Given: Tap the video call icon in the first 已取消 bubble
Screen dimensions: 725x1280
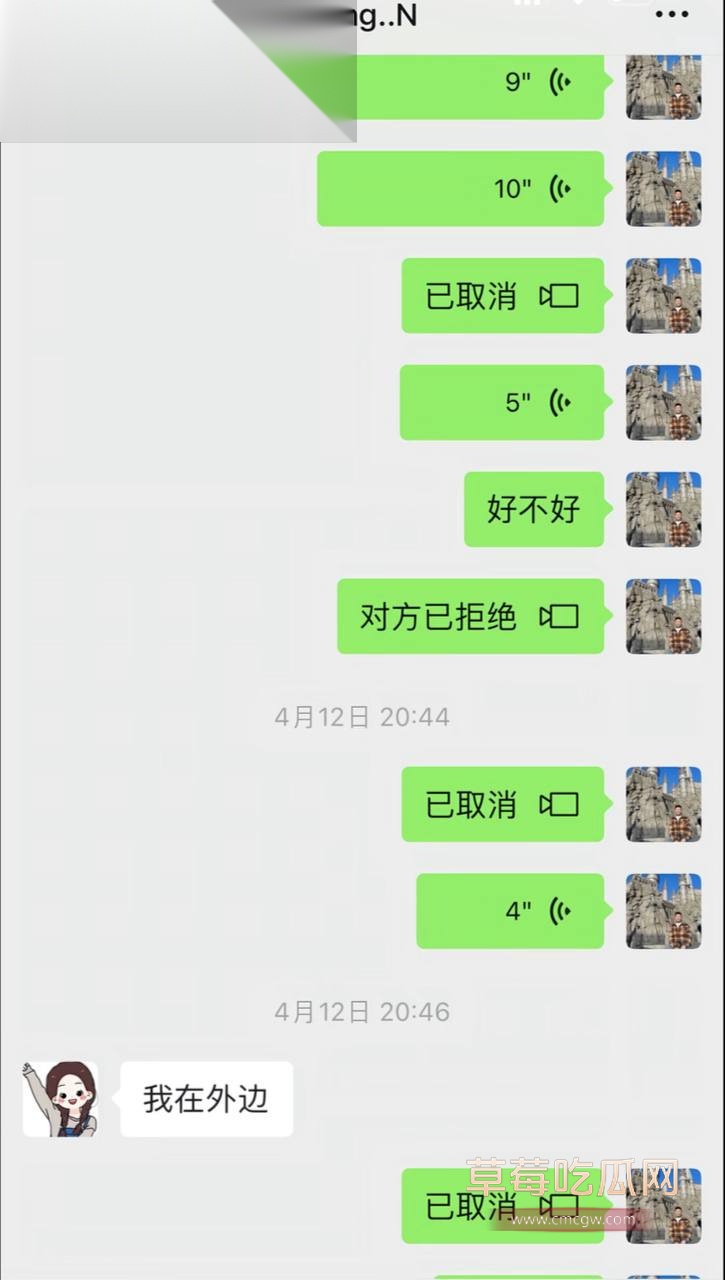Looking at the screenshot, I should [560, 296].
